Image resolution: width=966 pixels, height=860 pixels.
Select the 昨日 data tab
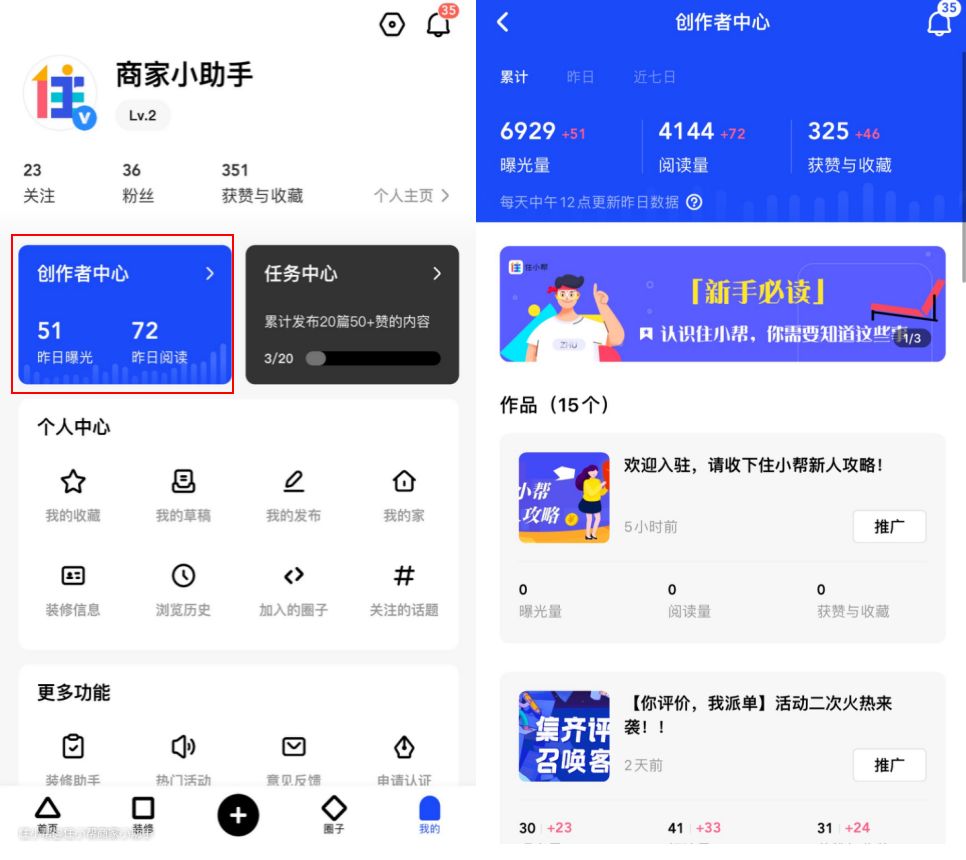click(x=580, y=77)
